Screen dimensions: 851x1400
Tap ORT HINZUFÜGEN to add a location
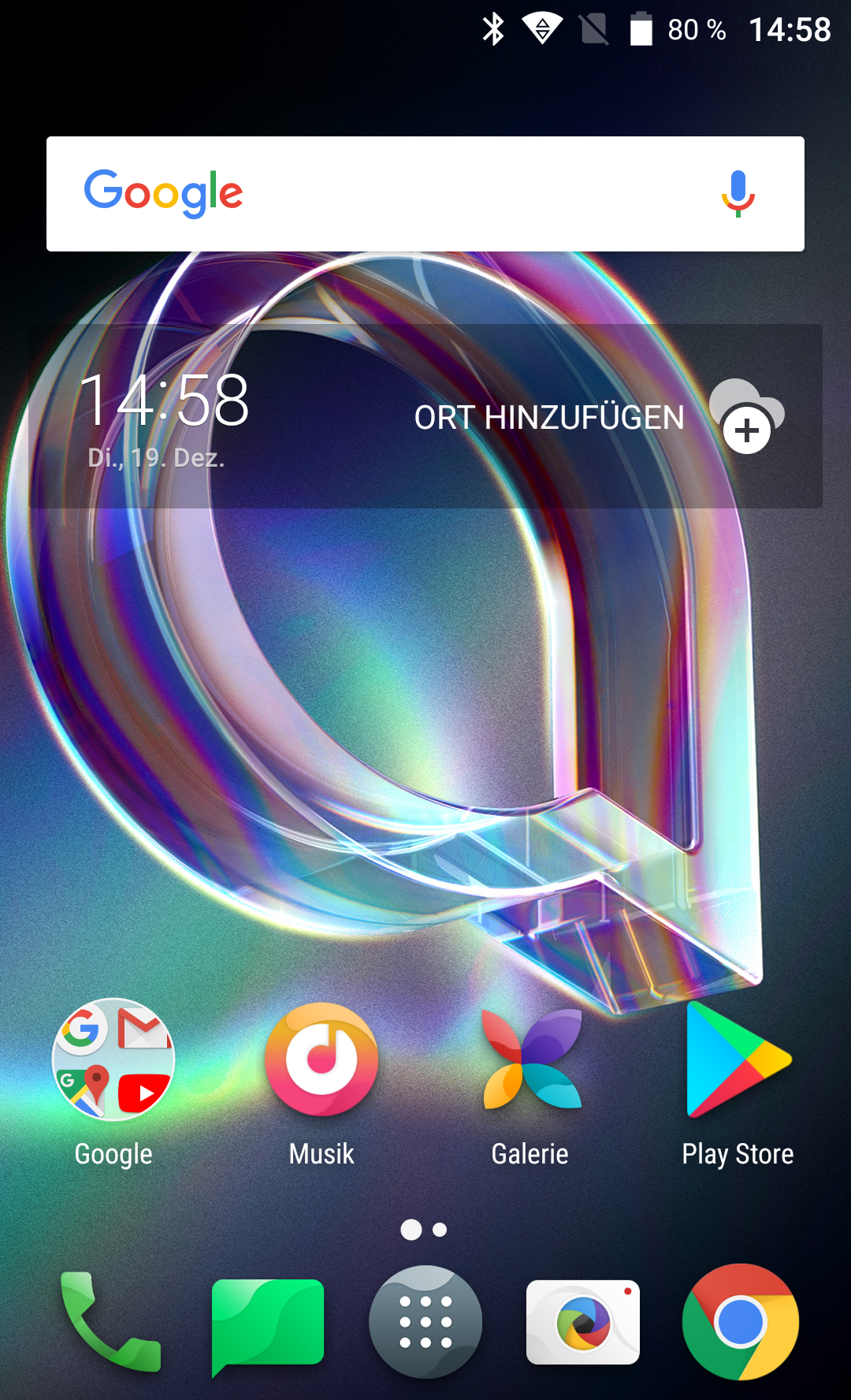[x=549, y=418]
